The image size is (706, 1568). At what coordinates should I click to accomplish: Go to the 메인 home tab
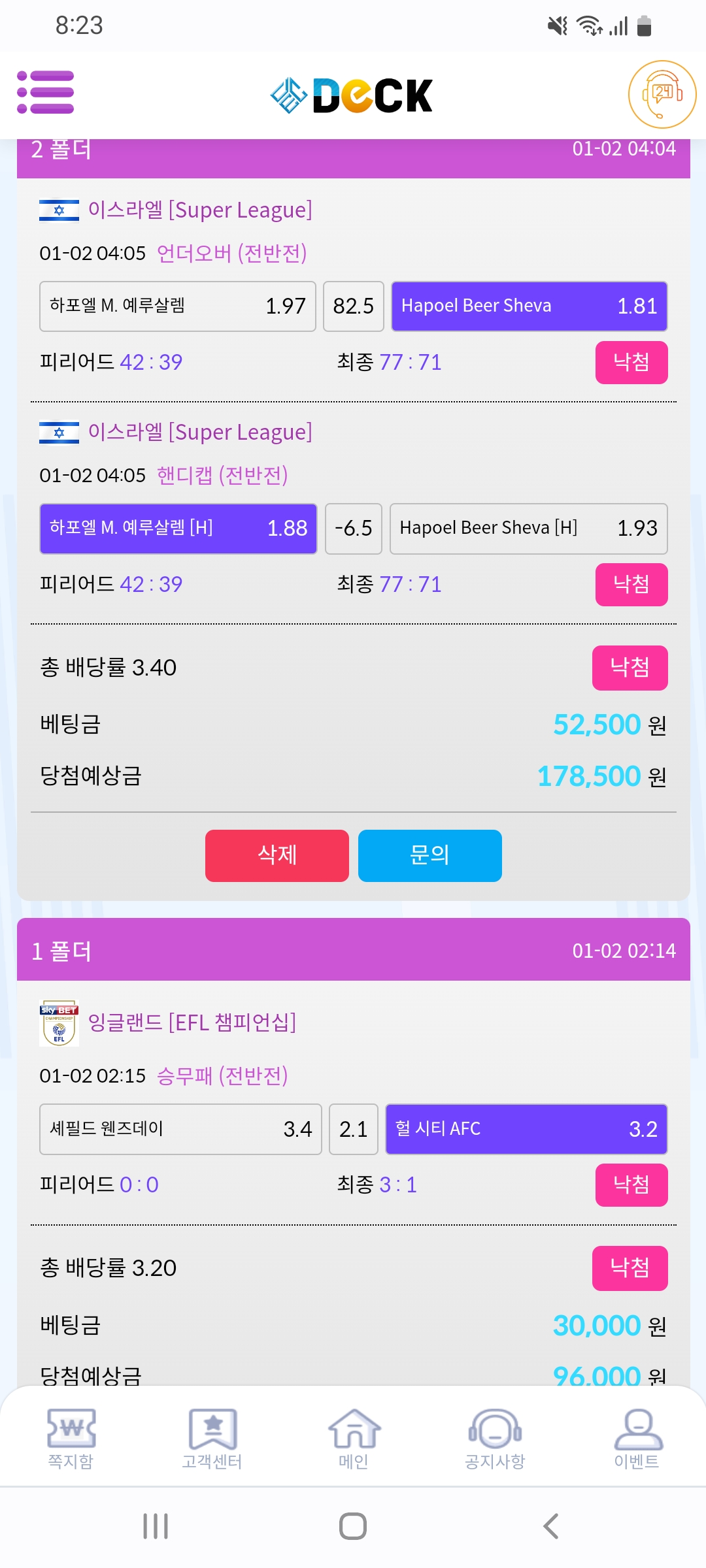[354, 1439]
